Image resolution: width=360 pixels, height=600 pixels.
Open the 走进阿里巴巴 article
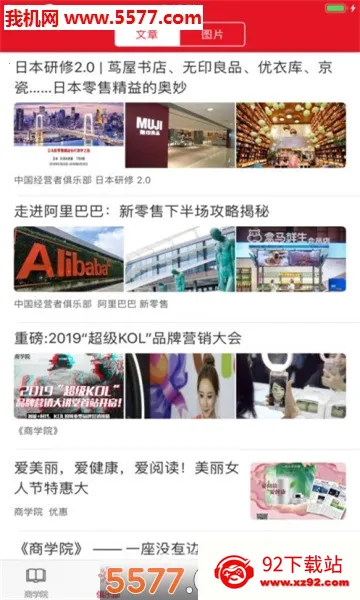pyautogui.click(x=180, y=256)
